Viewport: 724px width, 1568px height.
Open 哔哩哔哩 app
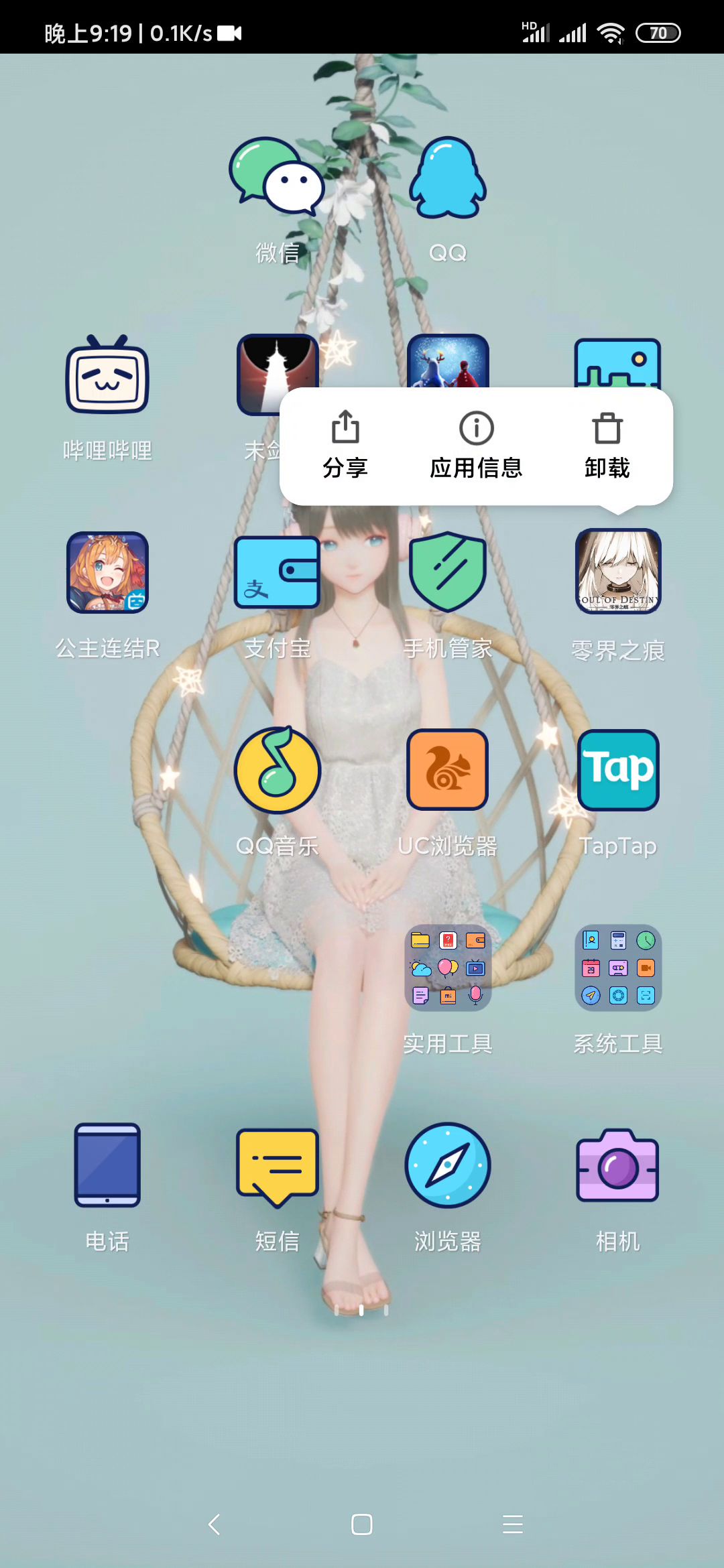point(107,375)
